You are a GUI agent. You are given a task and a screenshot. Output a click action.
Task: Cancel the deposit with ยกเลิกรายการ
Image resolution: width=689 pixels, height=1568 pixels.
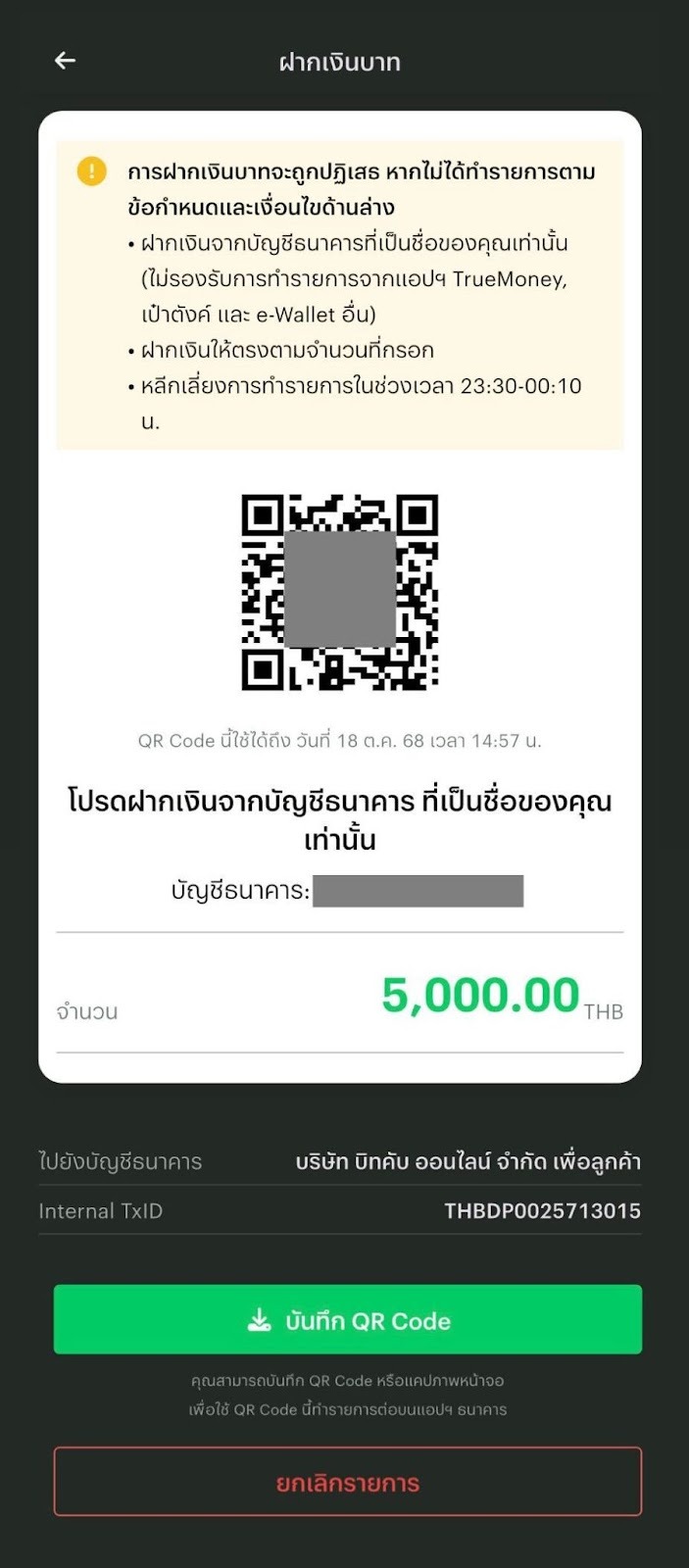pos(347,1482)
